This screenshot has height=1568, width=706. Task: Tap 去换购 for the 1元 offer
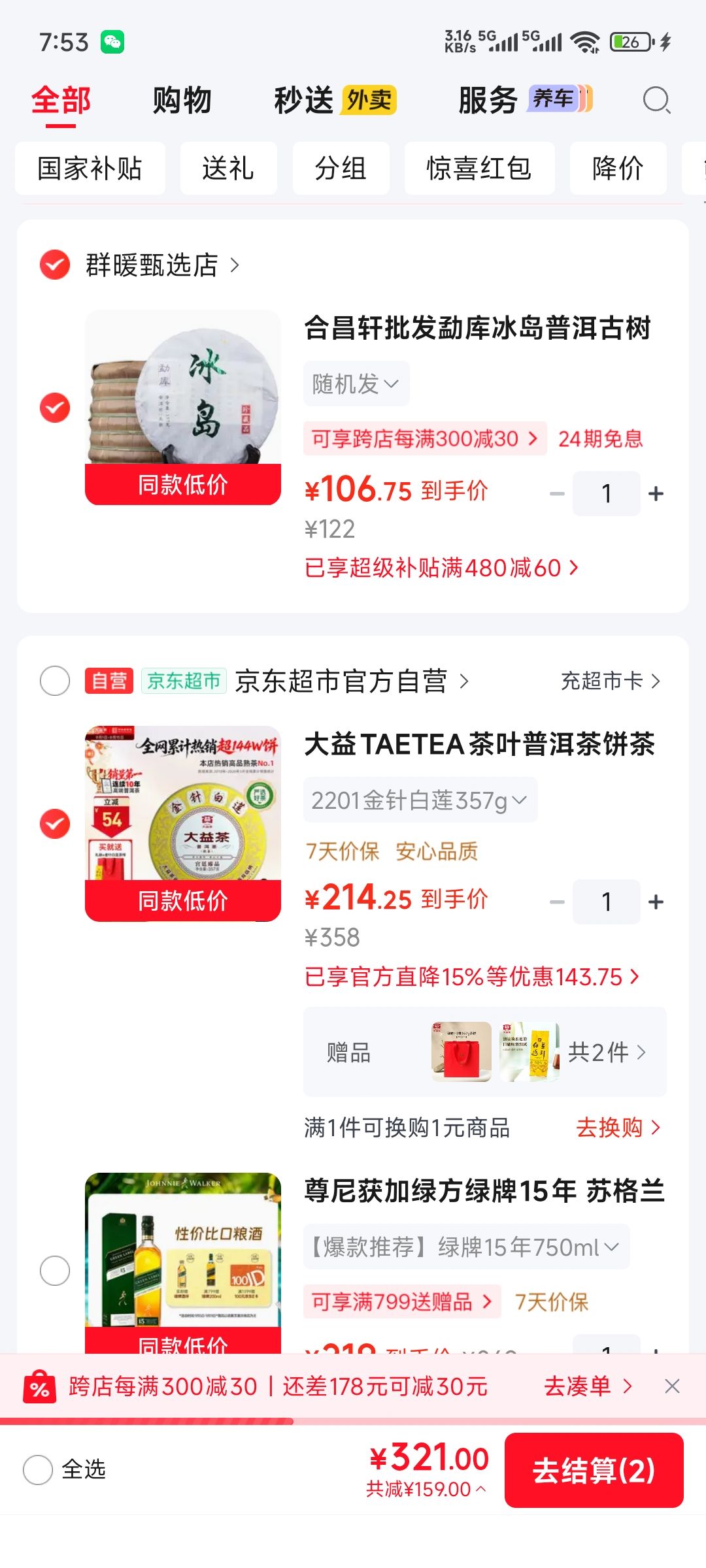618,1128
